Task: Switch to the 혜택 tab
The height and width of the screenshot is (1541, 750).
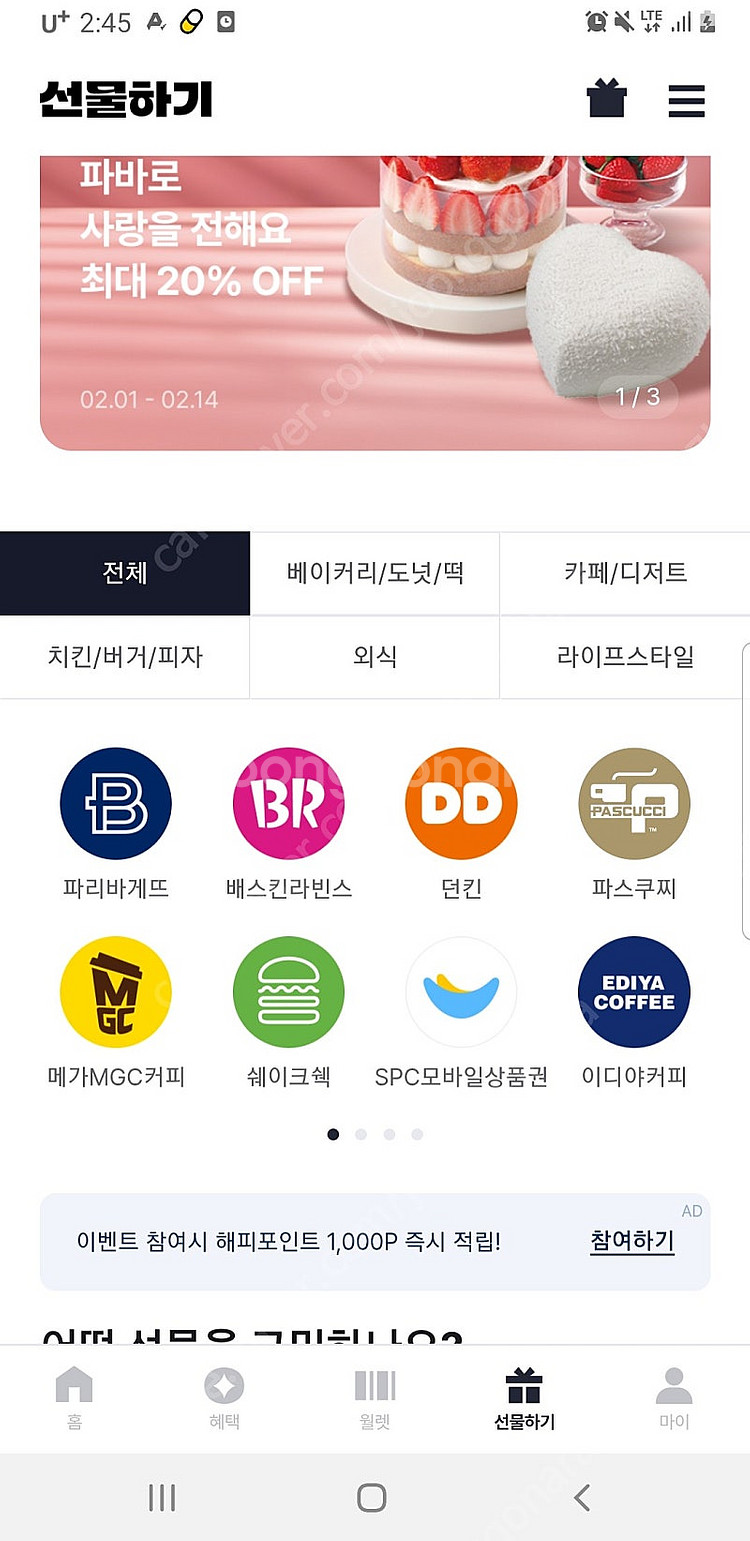Action: coord(224,1398)
